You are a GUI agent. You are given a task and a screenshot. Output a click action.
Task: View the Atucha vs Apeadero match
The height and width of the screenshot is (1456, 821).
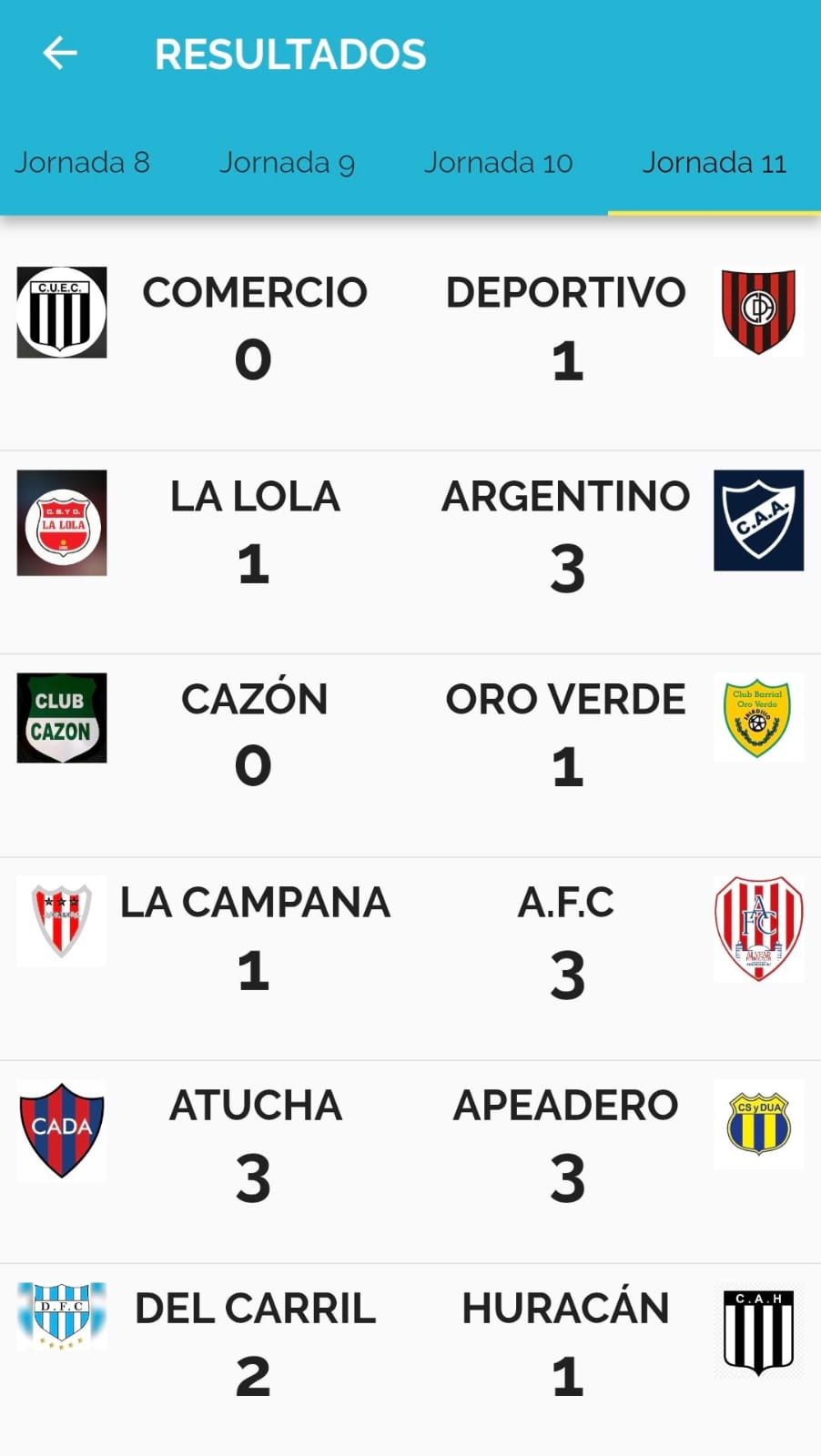[x=410, y=1161]
